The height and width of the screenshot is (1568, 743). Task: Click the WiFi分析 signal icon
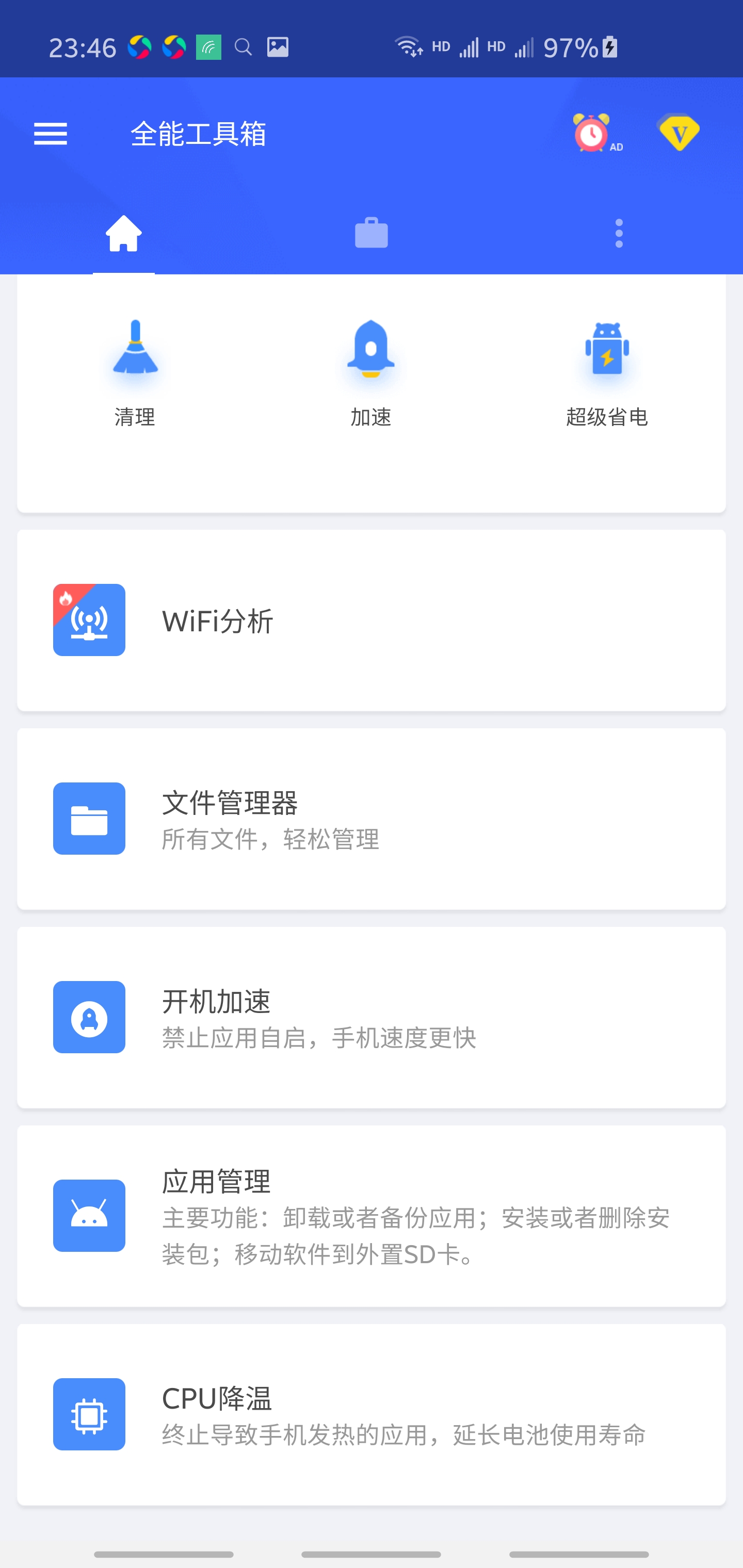[89, 619]
